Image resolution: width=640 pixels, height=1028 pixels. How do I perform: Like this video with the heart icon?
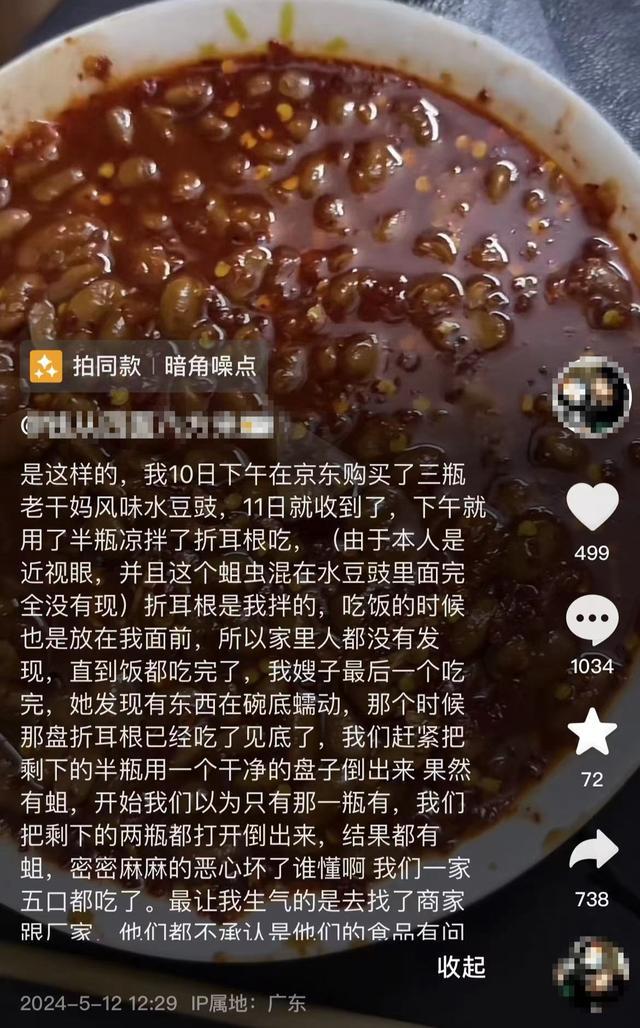[x=592, y=507]
